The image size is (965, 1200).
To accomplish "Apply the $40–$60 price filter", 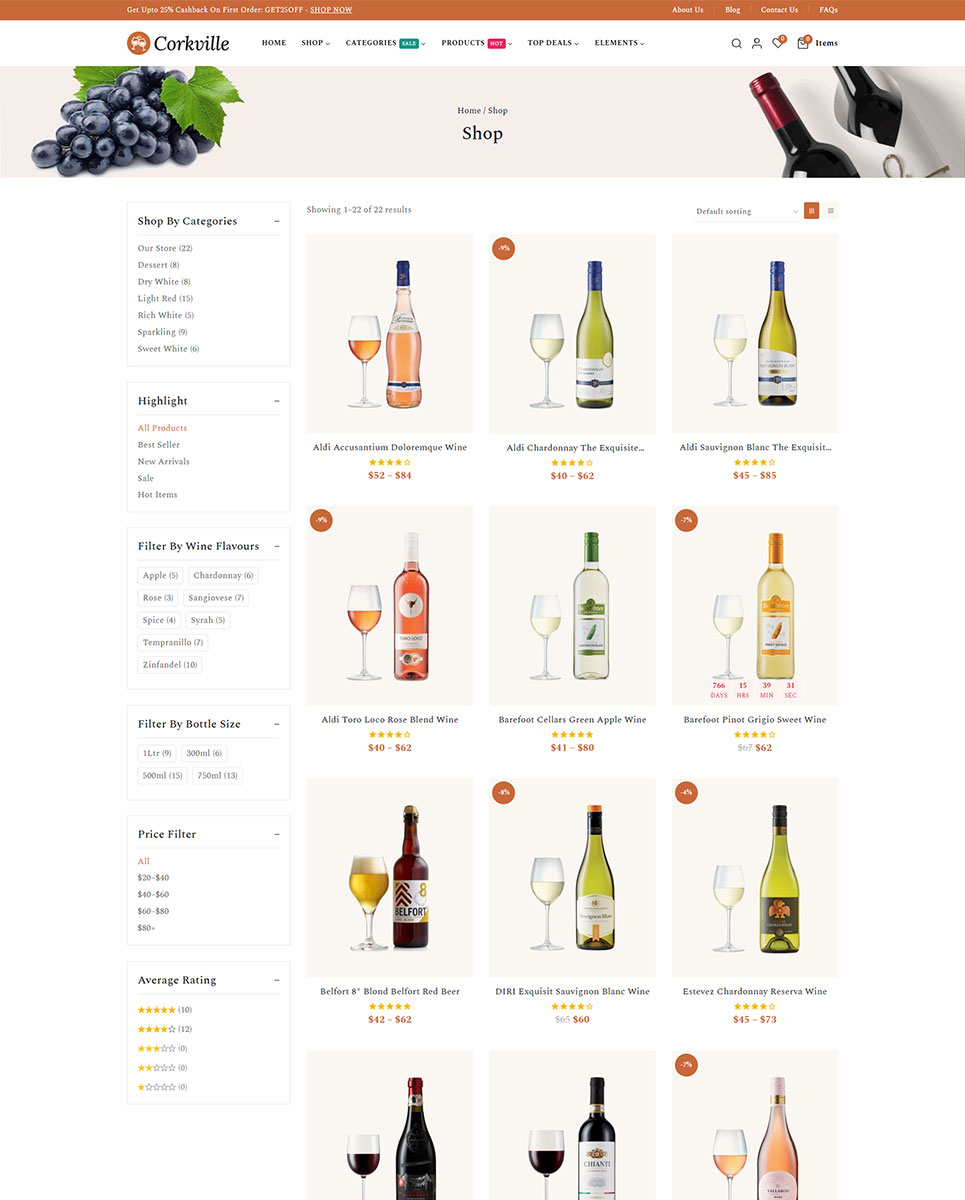I will [153, 895].
